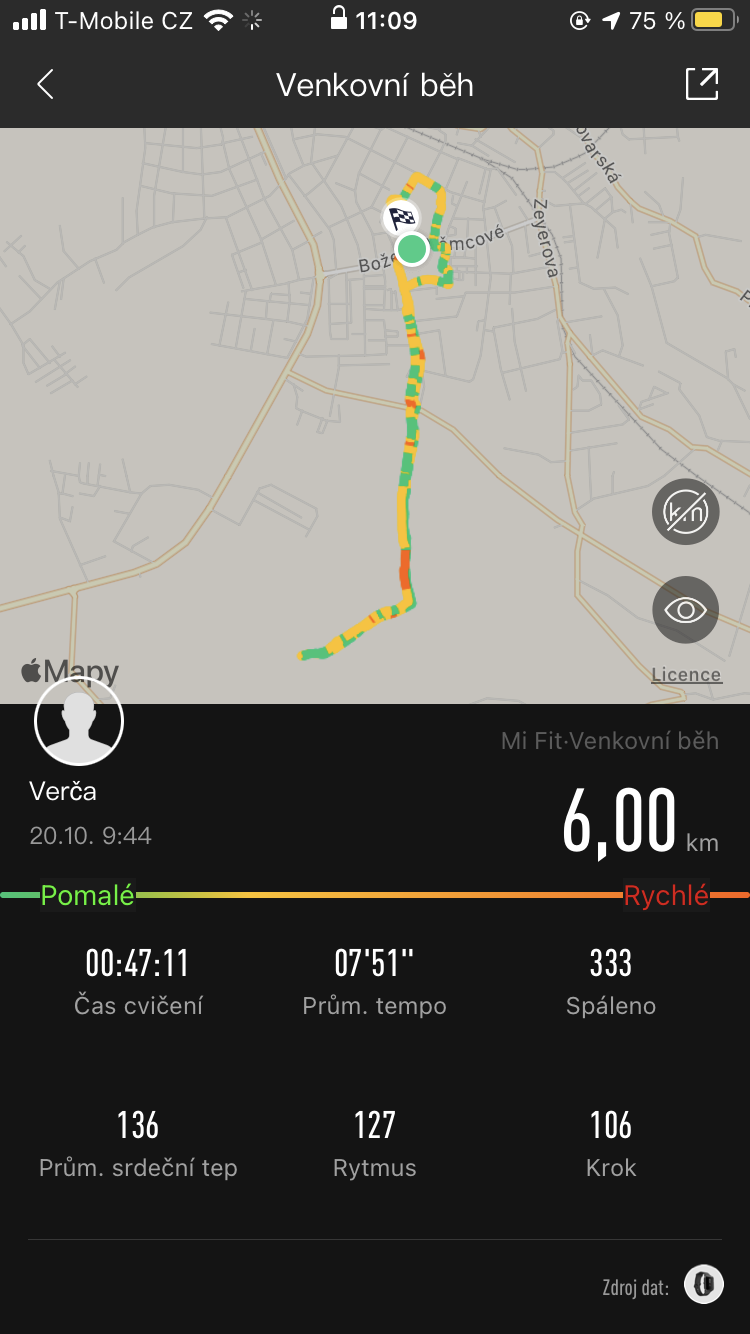Go back using the top-left arrow

pos(45,85)
